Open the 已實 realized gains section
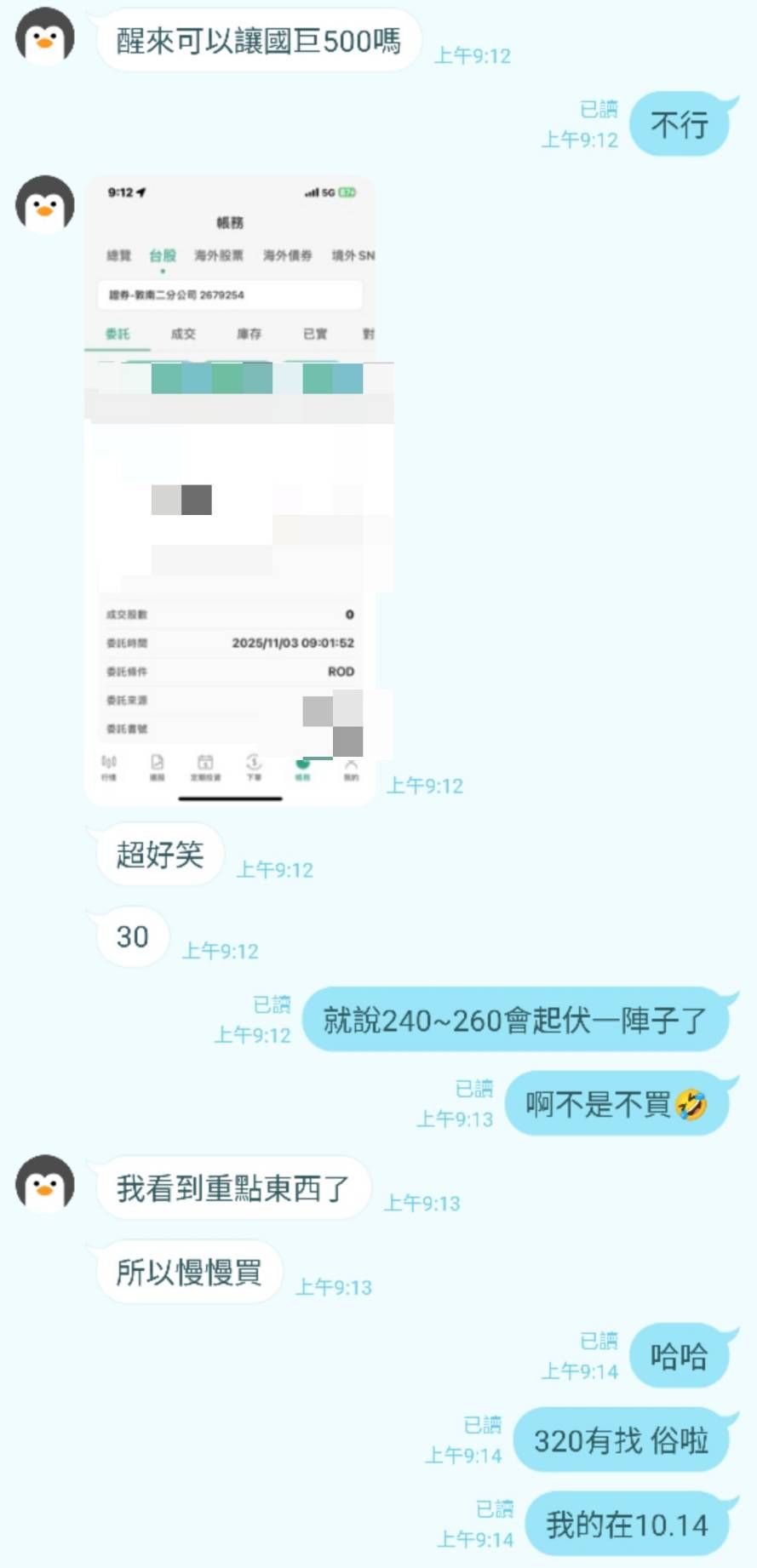The height and width of the screenshot is (1568, 757). 313,334
